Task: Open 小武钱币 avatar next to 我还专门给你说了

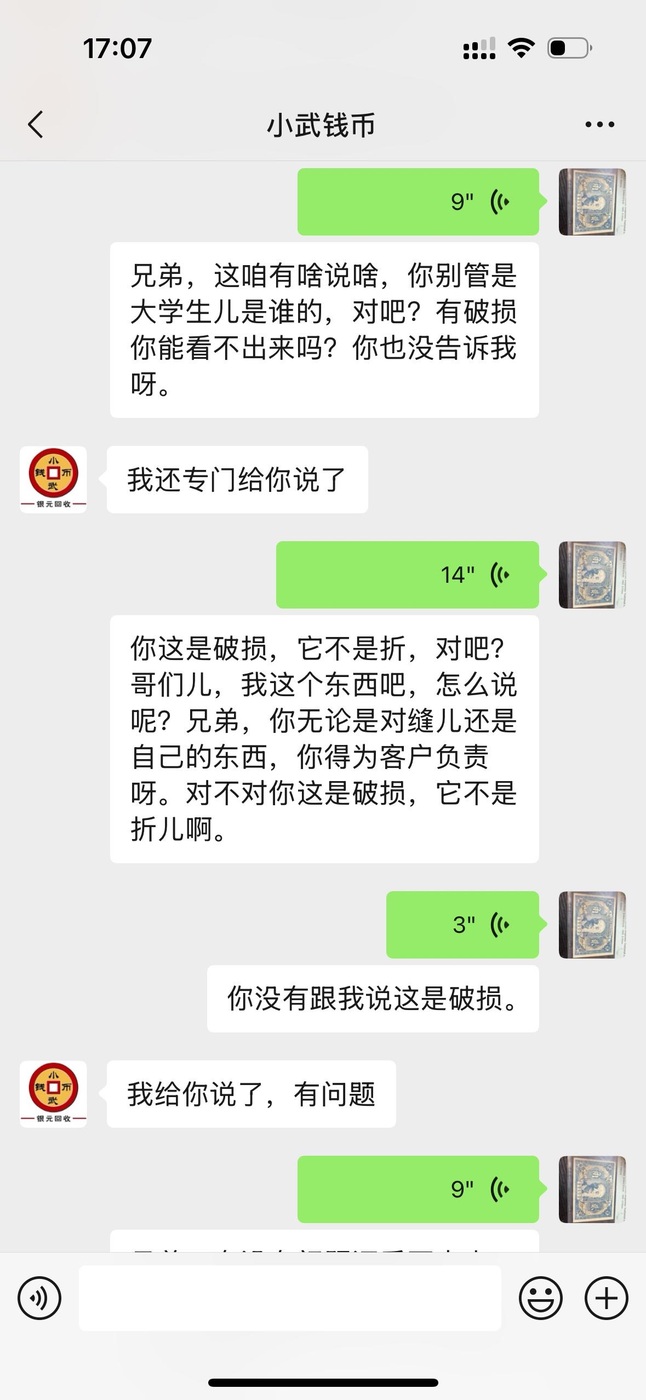Action: 53,480
